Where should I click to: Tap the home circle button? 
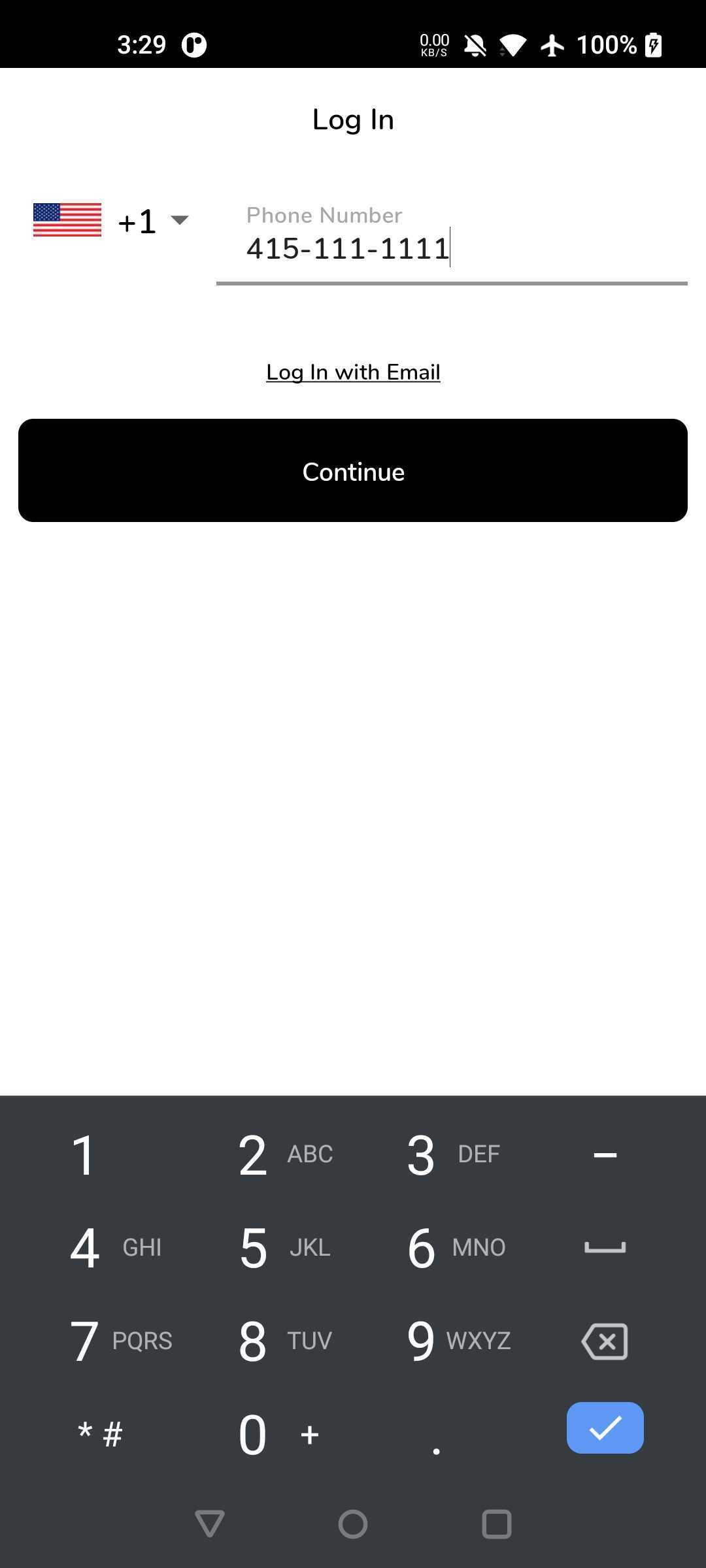(x=352, y=1523)
